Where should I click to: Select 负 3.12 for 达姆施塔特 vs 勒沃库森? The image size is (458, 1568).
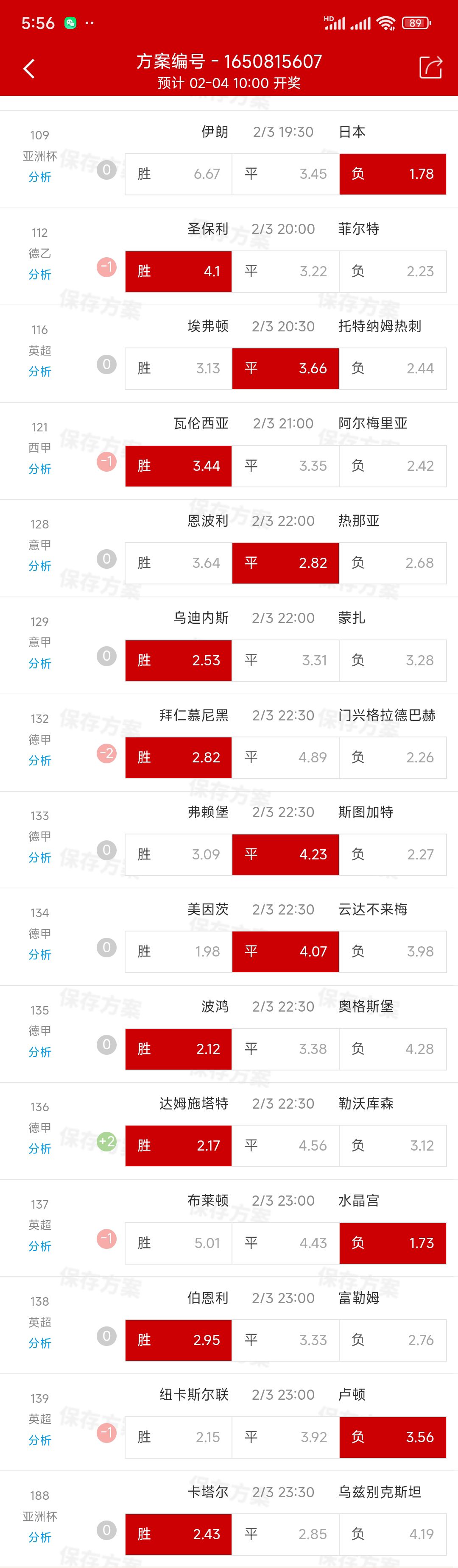tap(392, 1145)
